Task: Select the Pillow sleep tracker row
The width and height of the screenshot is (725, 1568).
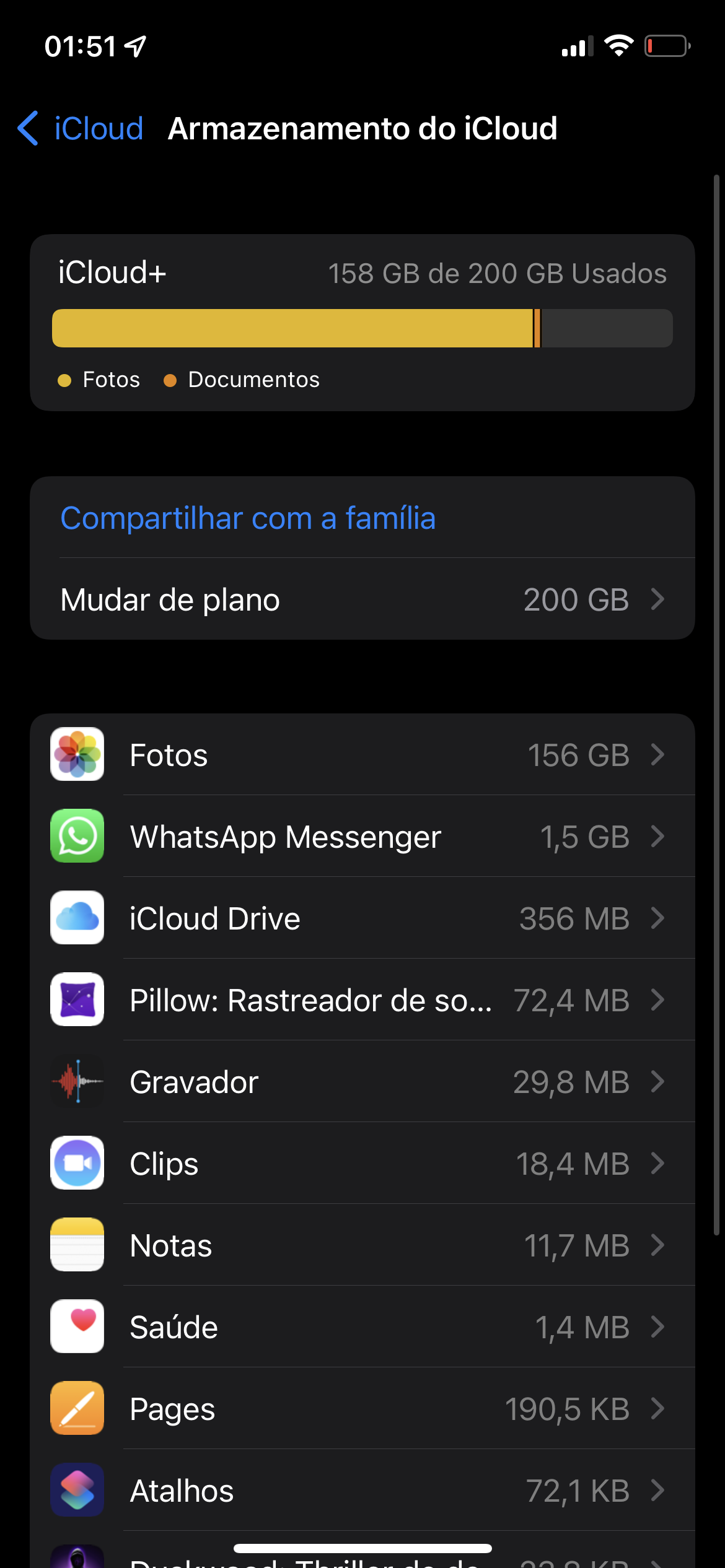Action: (x=362, y=1000)
